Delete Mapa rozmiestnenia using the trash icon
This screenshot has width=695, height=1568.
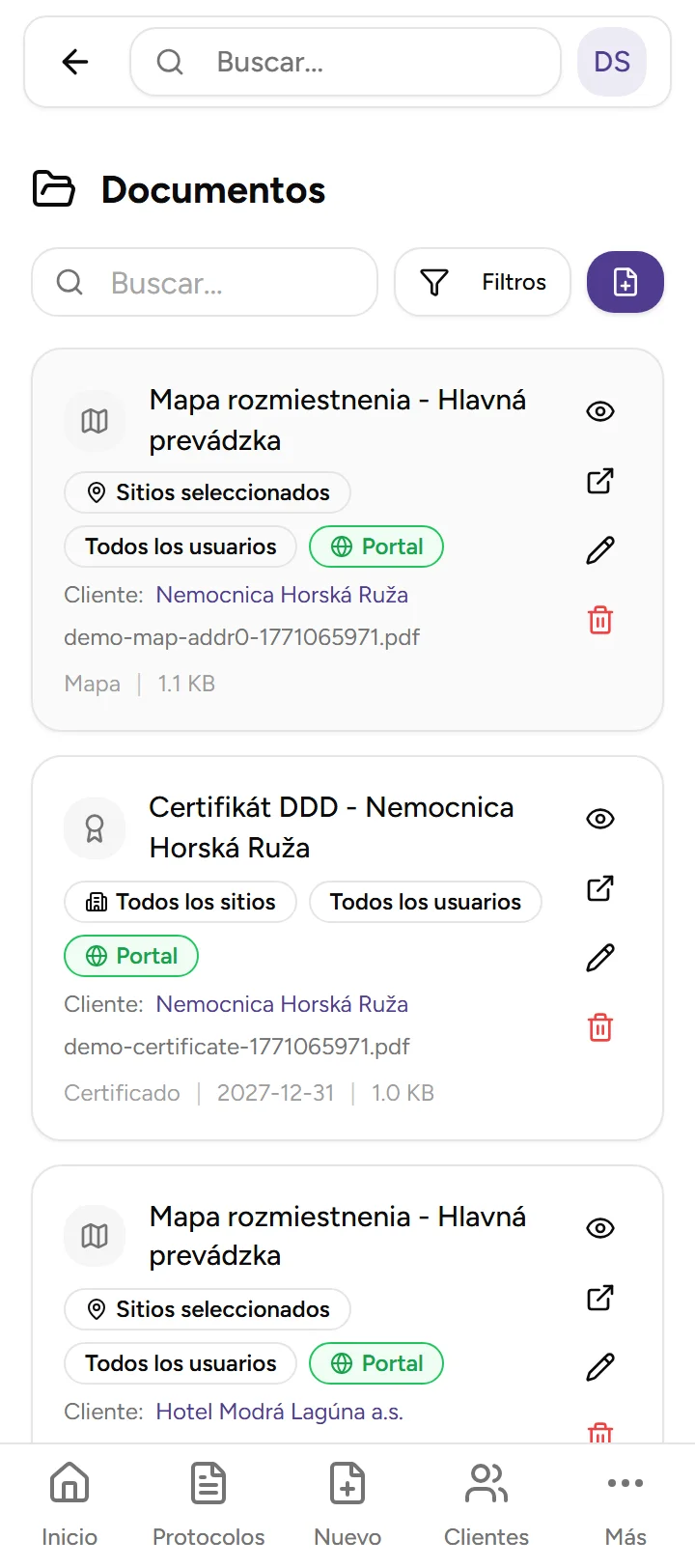599,621
